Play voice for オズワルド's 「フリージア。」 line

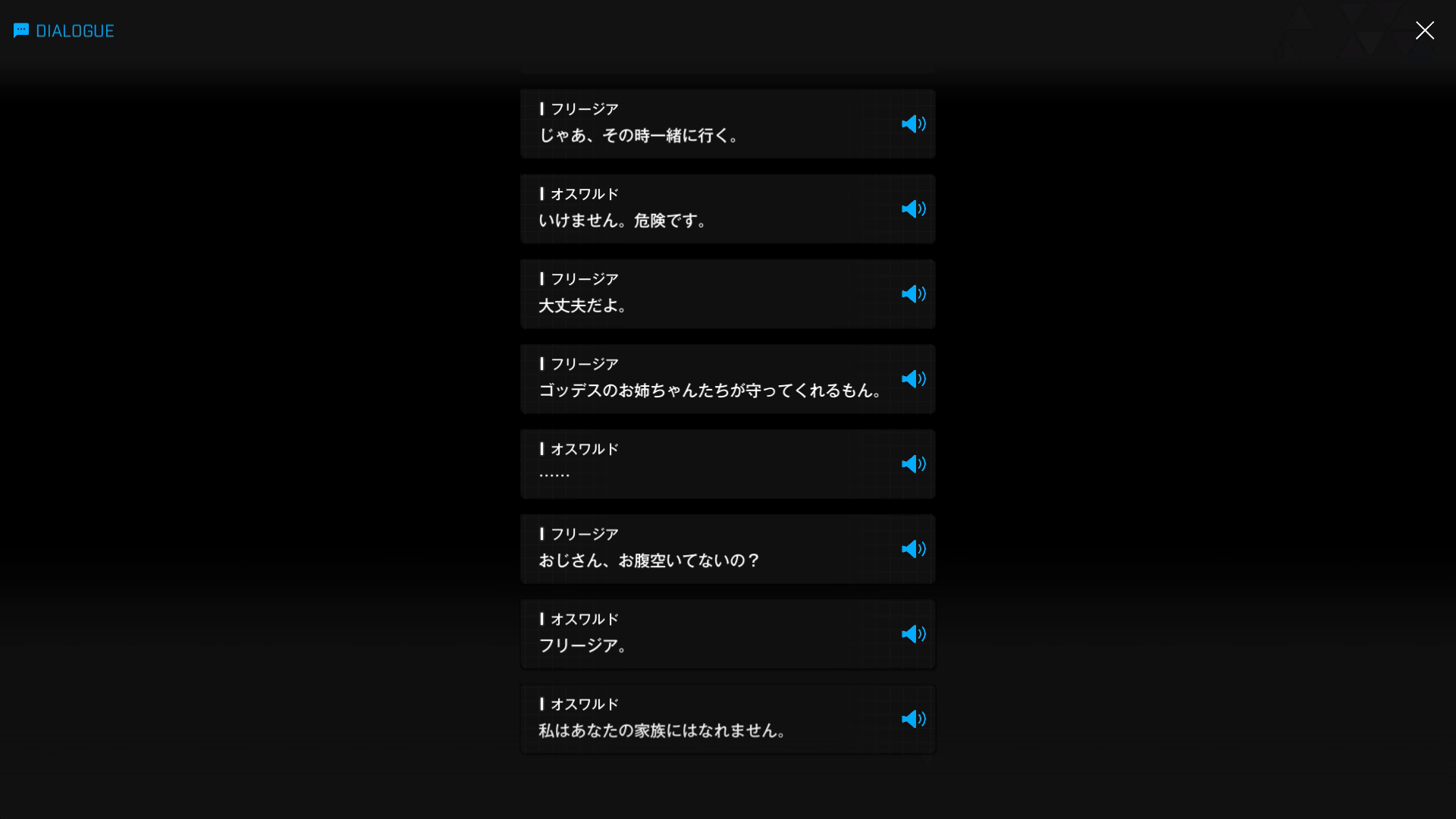(x=913, y=633)
